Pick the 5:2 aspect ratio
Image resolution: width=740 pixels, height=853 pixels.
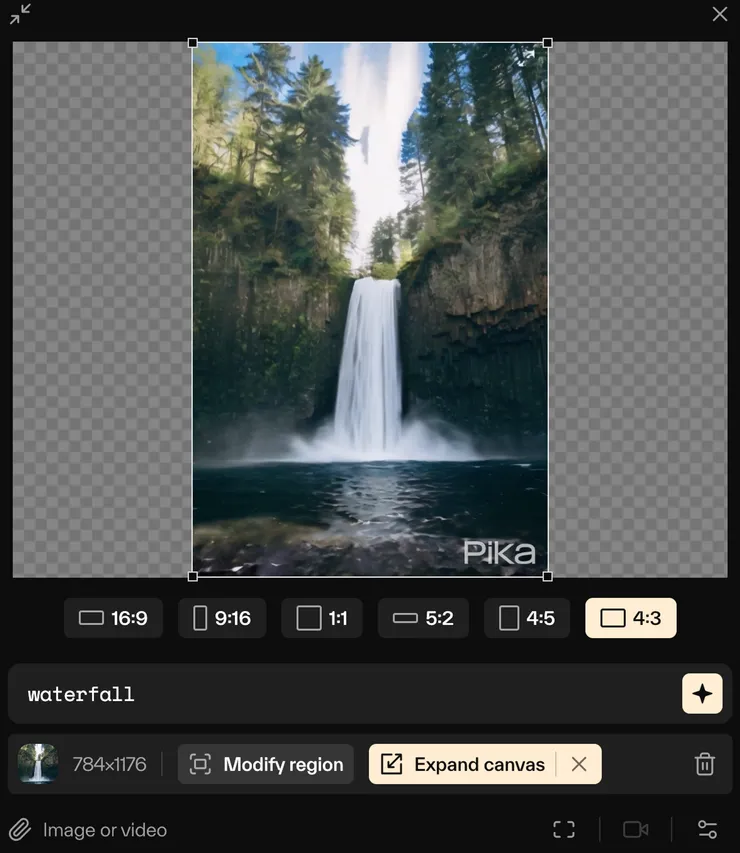click(423, 618)
